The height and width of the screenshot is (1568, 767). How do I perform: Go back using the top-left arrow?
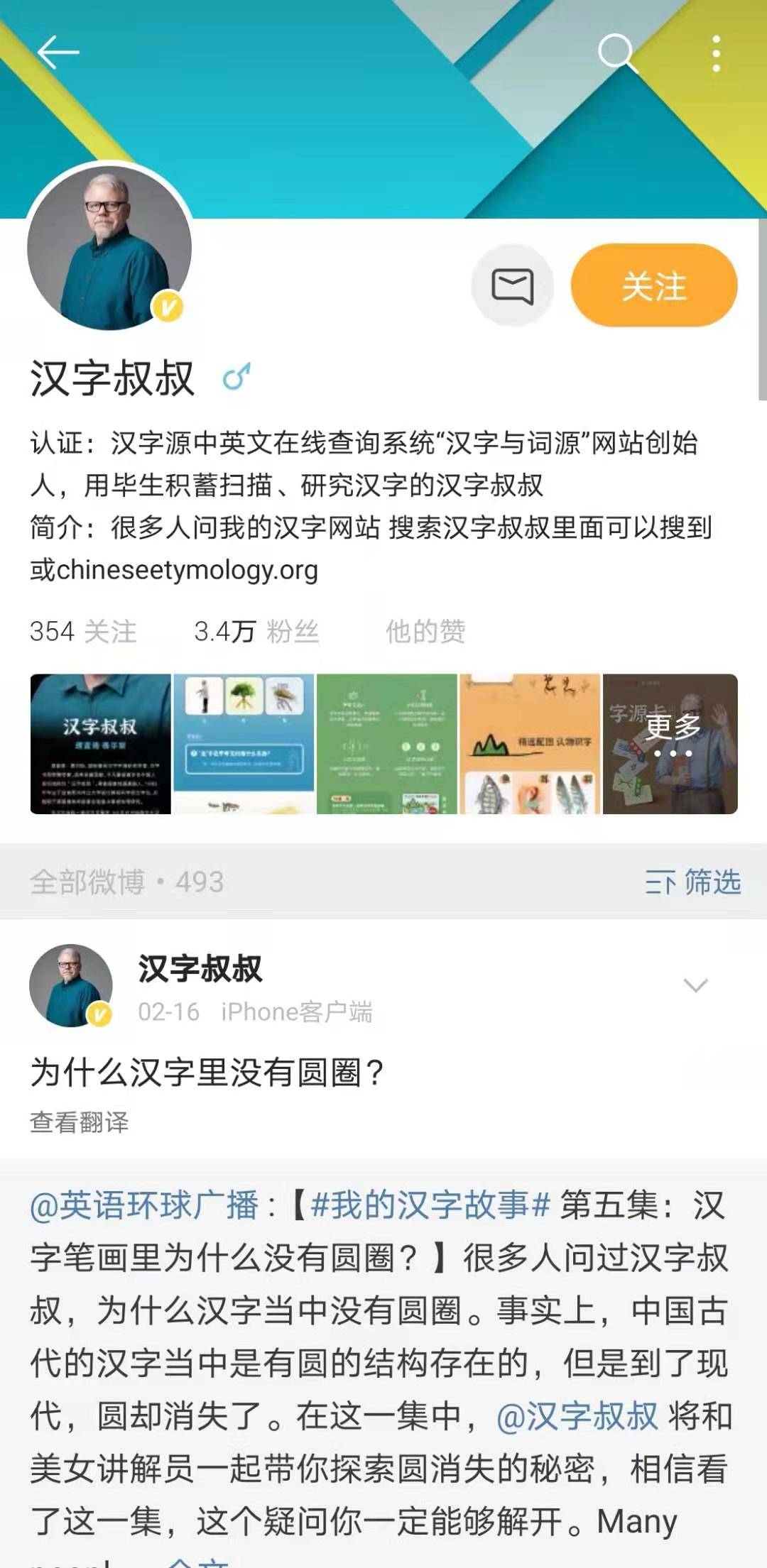58,53
